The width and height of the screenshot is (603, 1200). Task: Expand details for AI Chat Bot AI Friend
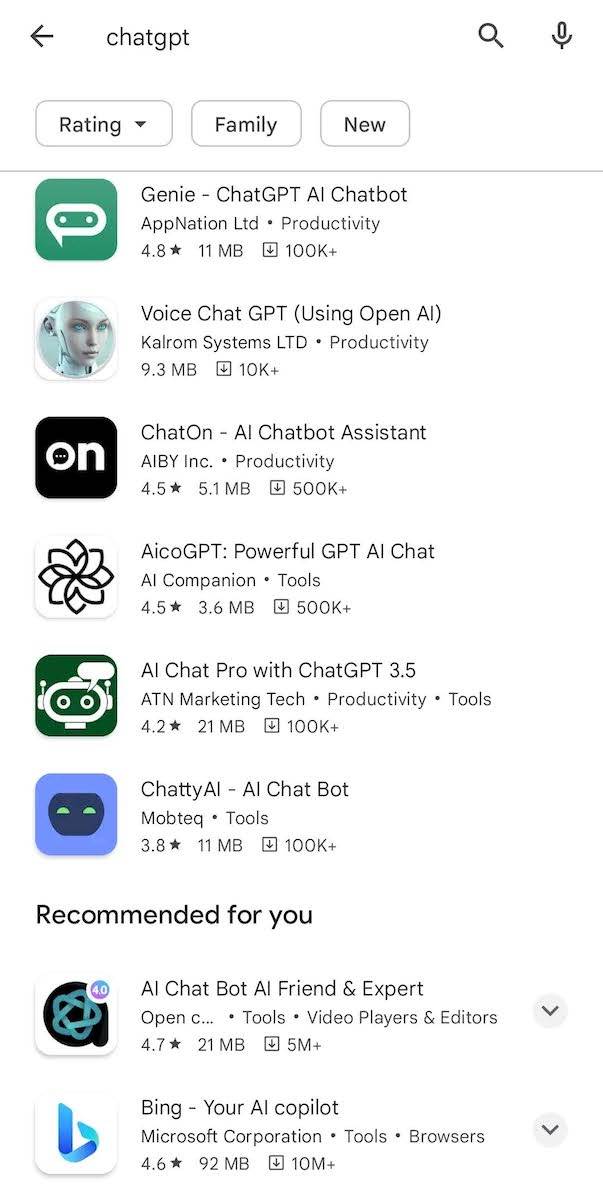coord(549,1011)
